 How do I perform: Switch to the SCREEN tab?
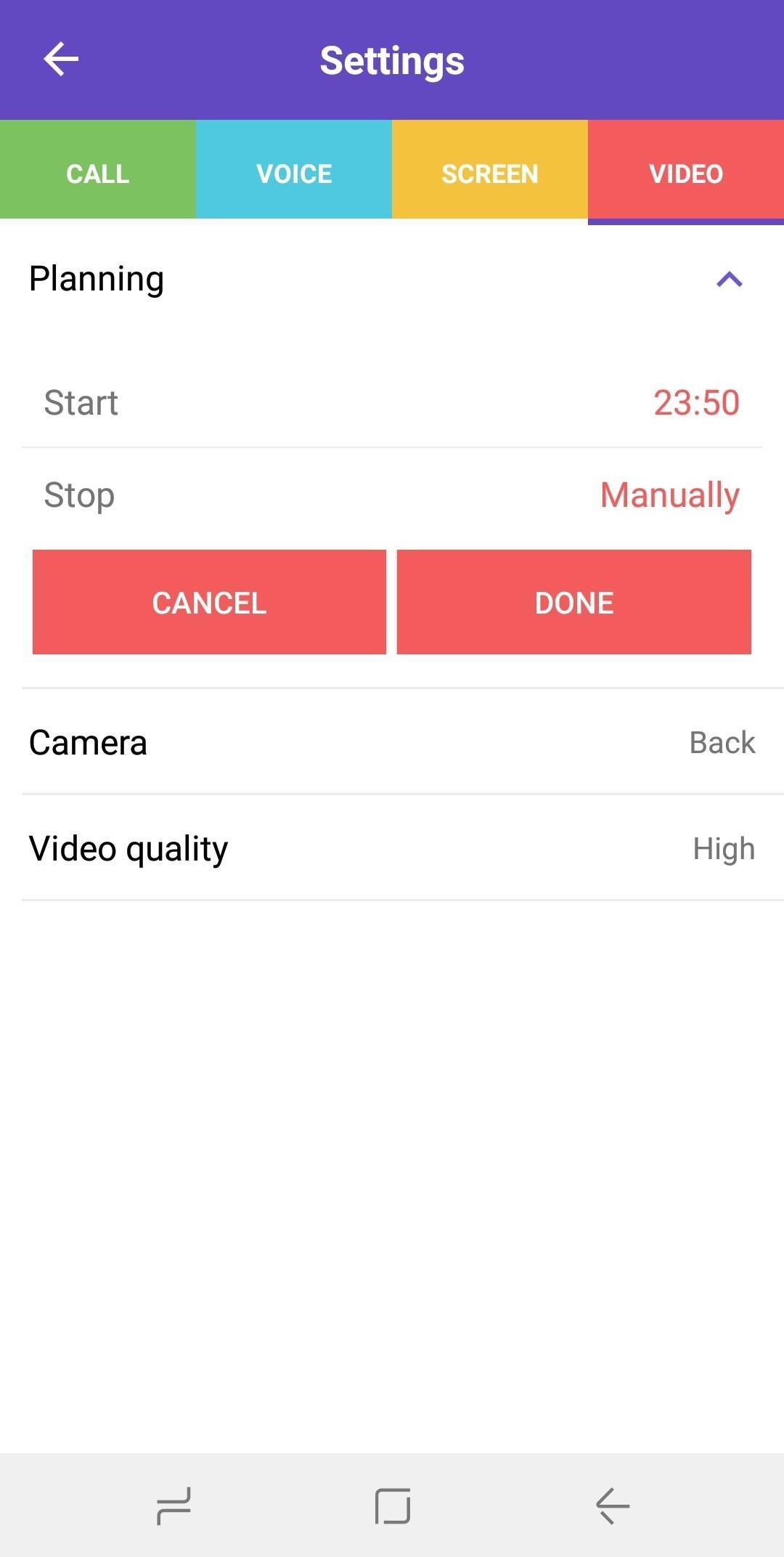pyautogui.click(x=490, y=173)
